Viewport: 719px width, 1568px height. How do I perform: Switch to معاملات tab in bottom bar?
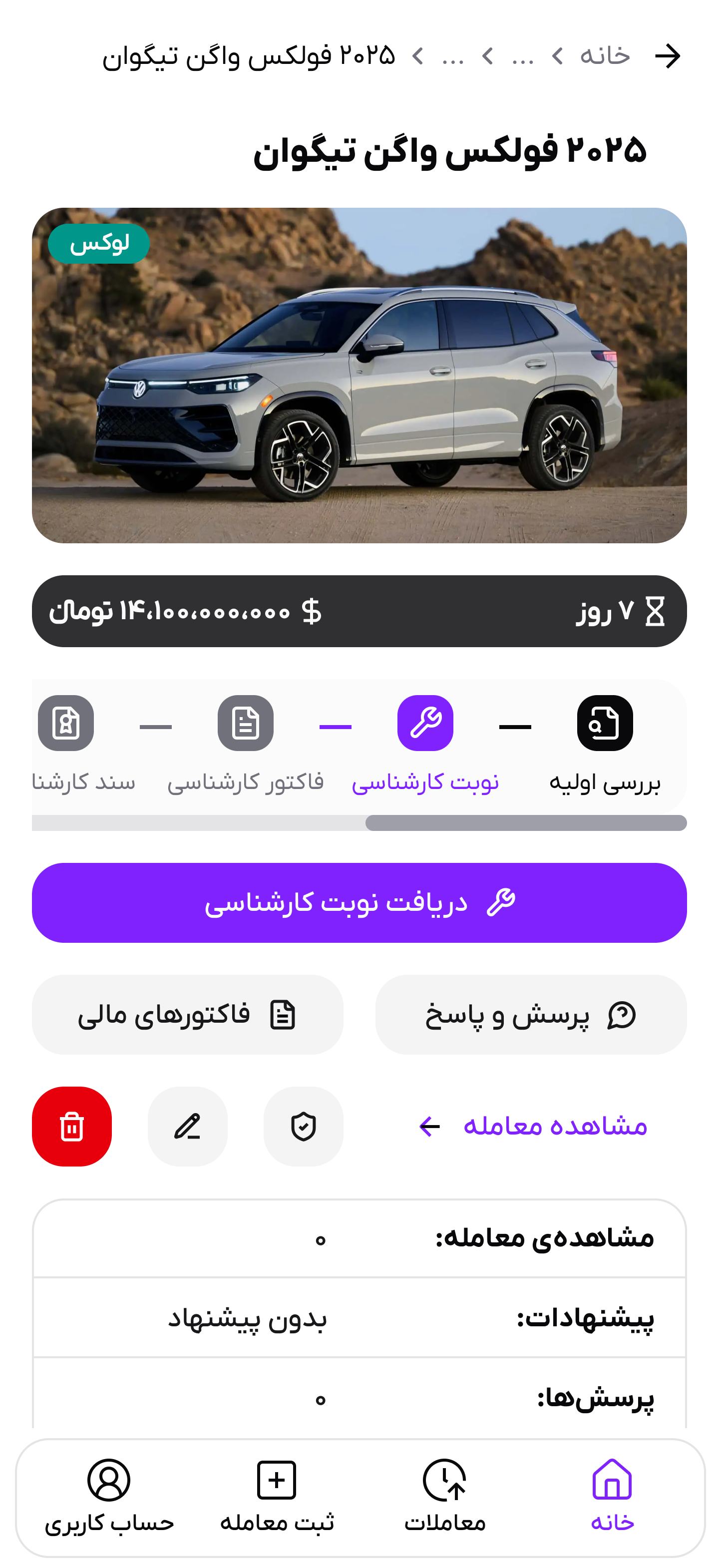coord(444,1501)
